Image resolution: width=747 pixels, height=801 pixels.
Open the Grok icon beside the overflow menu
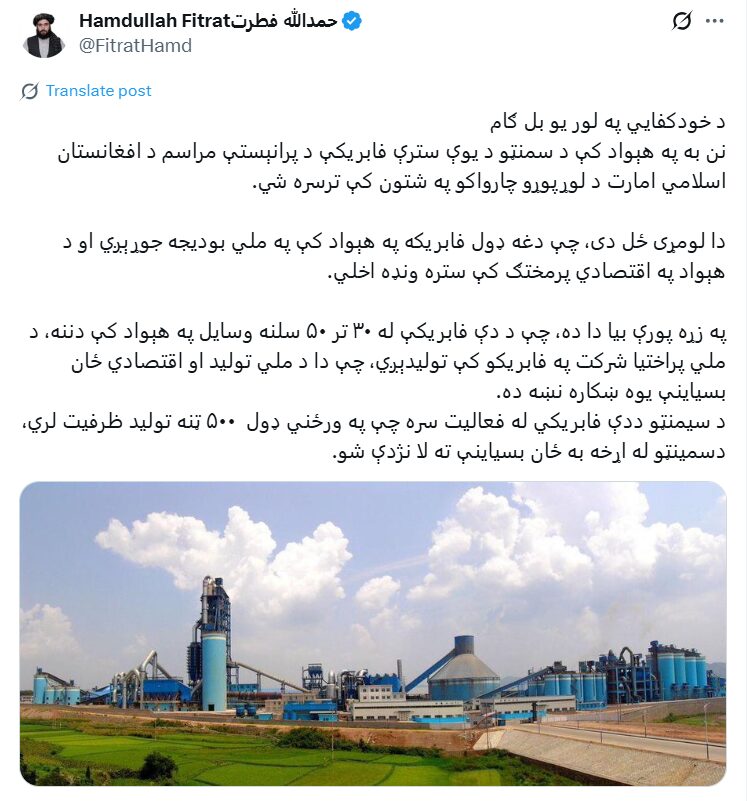pos(681,21)
